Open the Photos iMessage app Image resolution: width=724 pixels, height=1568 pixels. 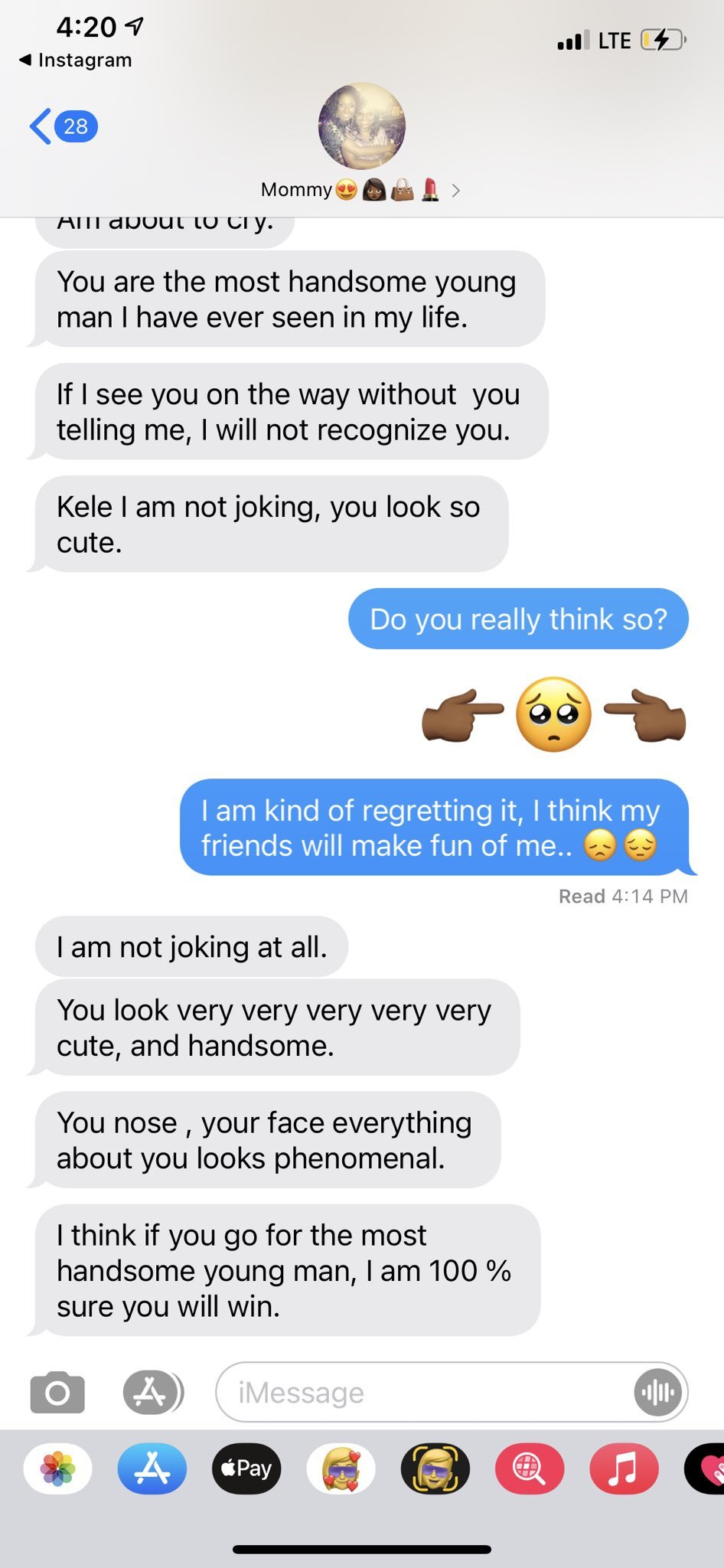click(x=58, y=1469)
